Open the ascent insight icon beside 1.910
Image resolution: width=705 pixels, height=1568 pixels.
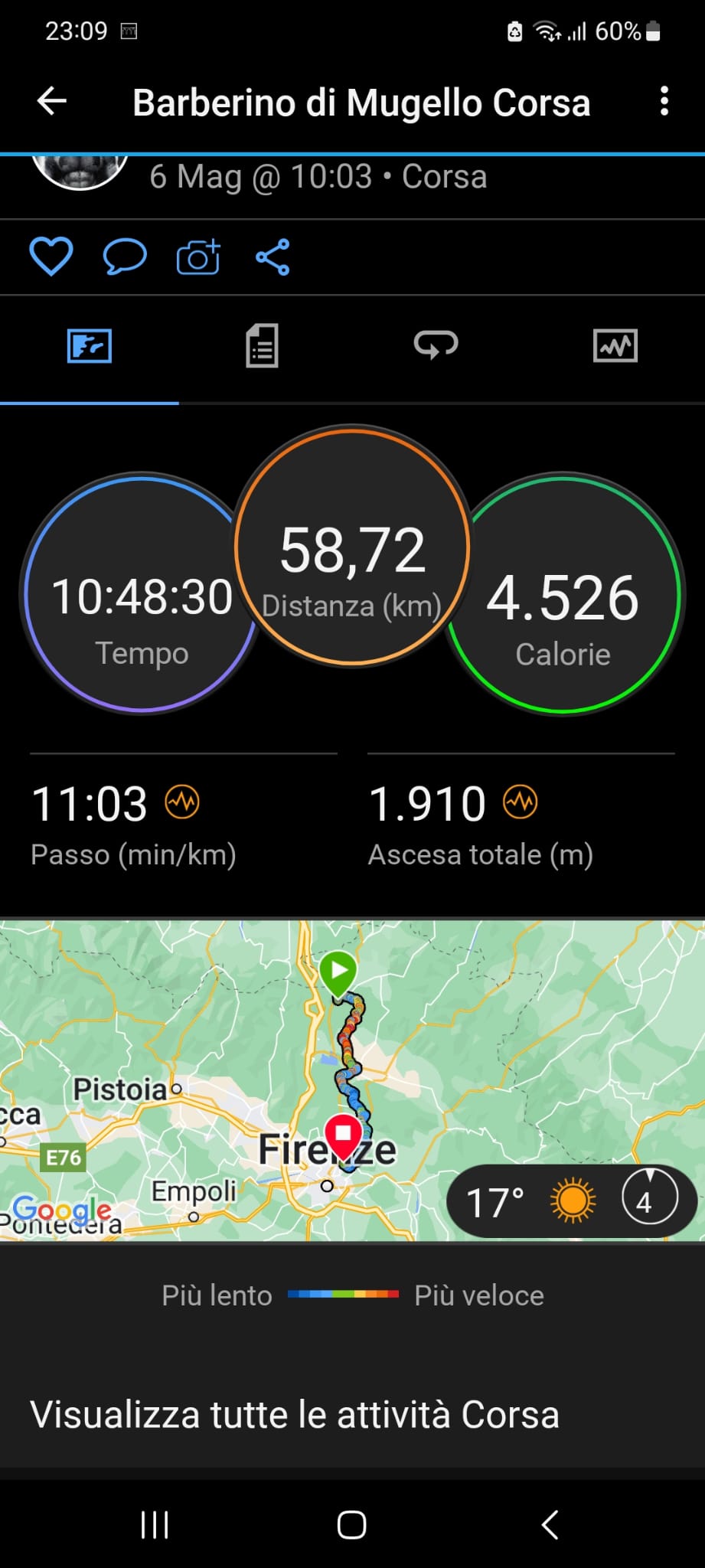[x=520, y=802]
